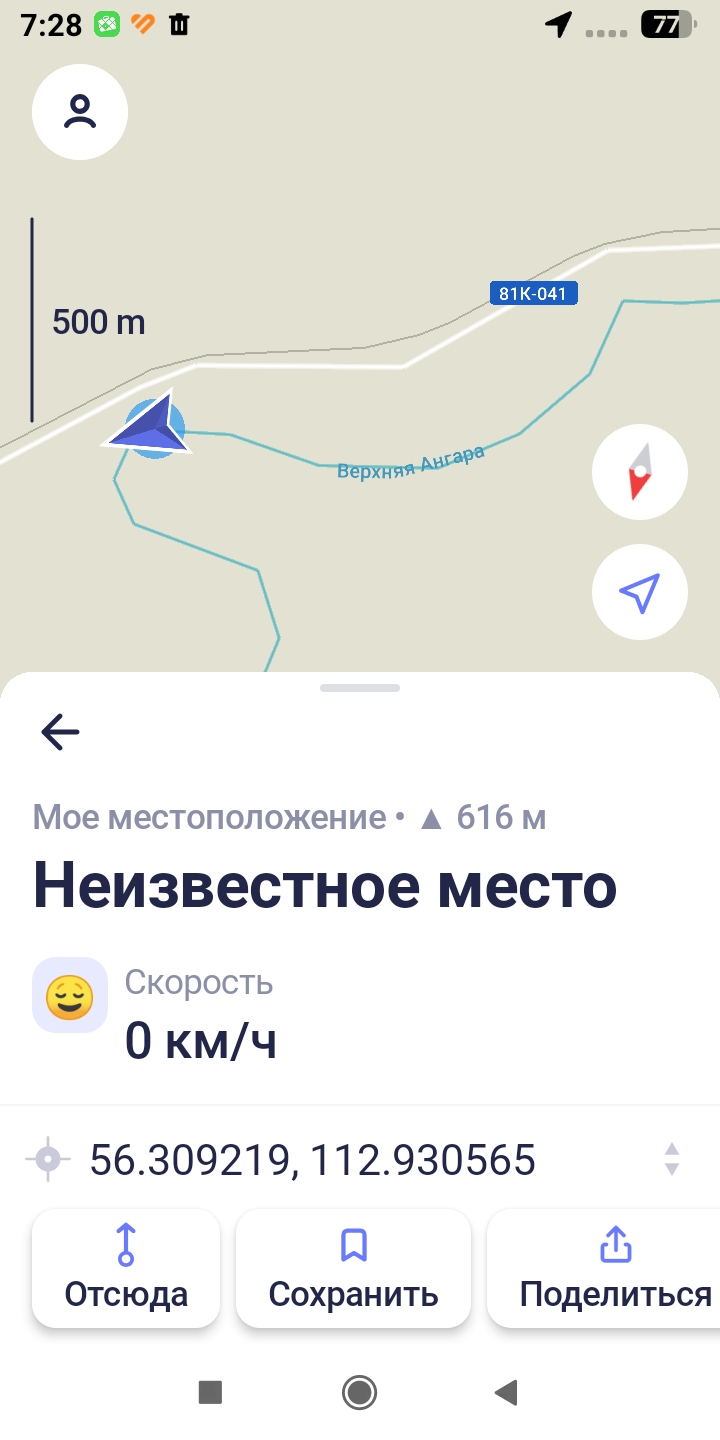Share location via Поделиться button
720x1440 pixels.
[604, 1268]
